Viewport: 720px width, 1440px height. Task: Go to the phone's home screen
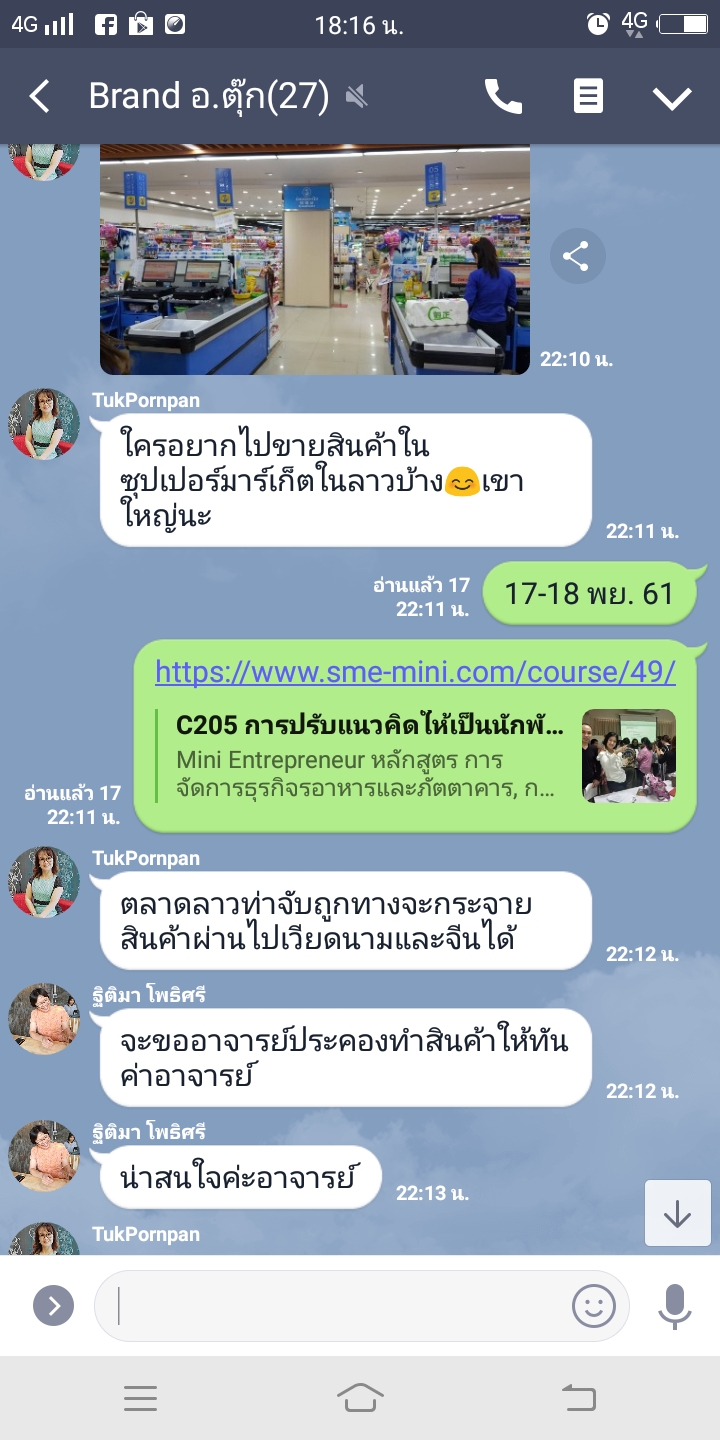pos(360,1398)
